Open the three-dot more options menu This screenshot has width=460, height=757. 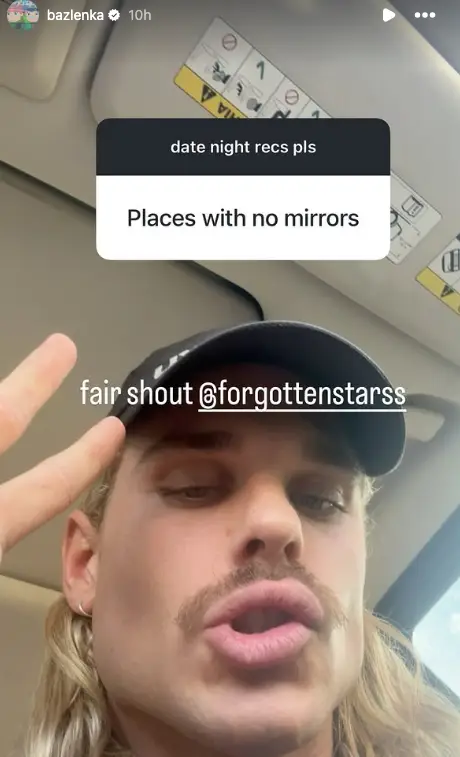425,15
